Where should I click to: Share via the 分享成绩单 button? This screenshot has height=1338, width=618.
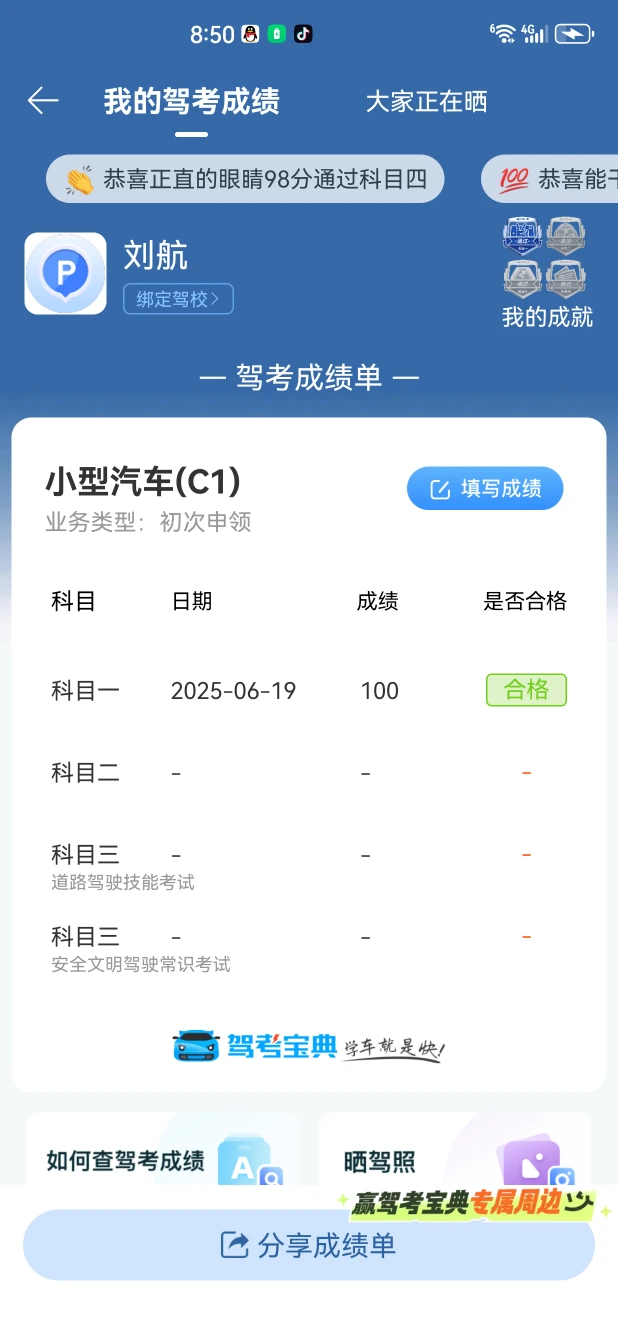309,1245
